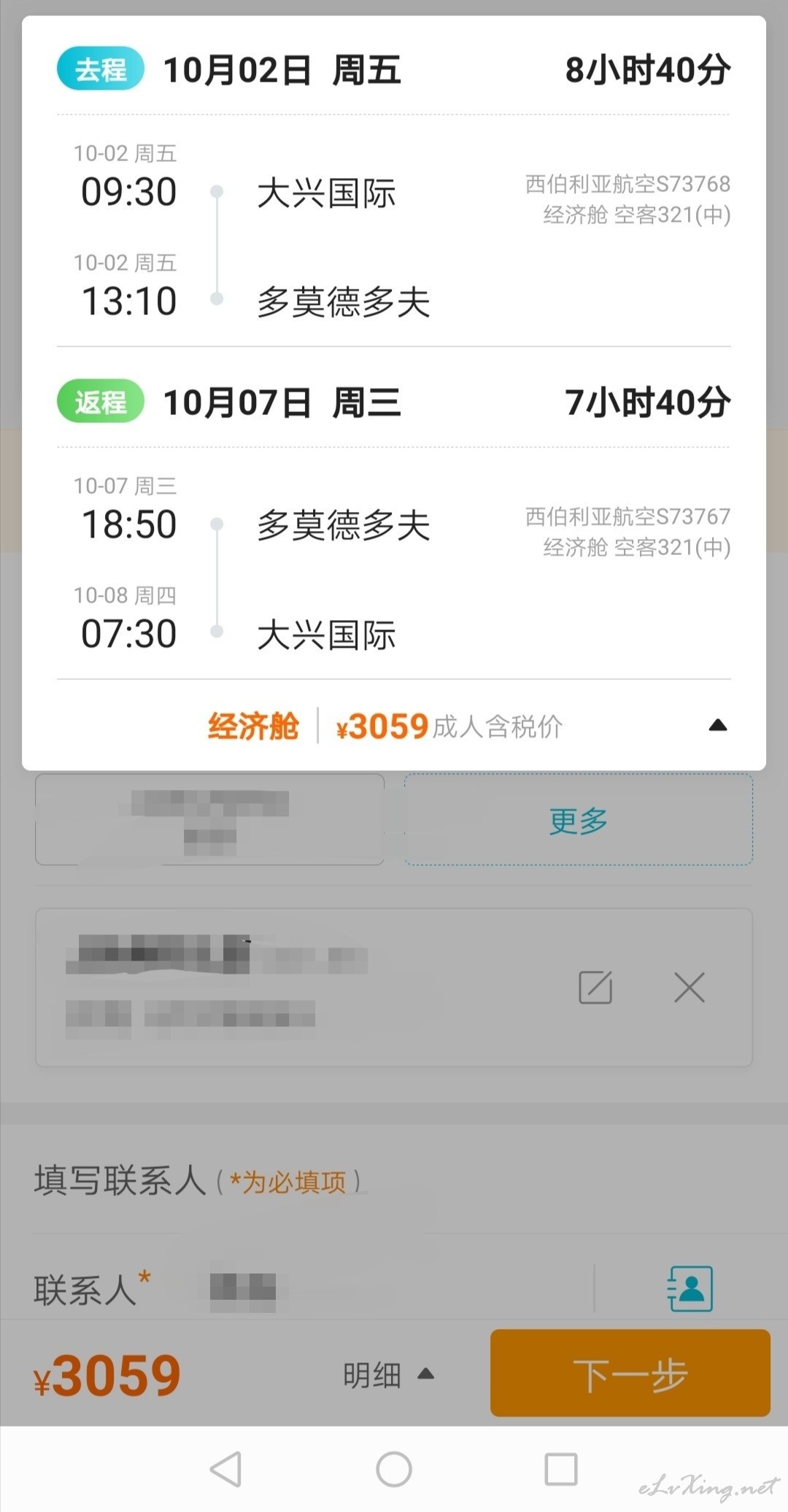Image resolution: width=788 pixels, height=1512 pixels.
Task: Proceed with 下一步 button
Action: point(630,1373)
